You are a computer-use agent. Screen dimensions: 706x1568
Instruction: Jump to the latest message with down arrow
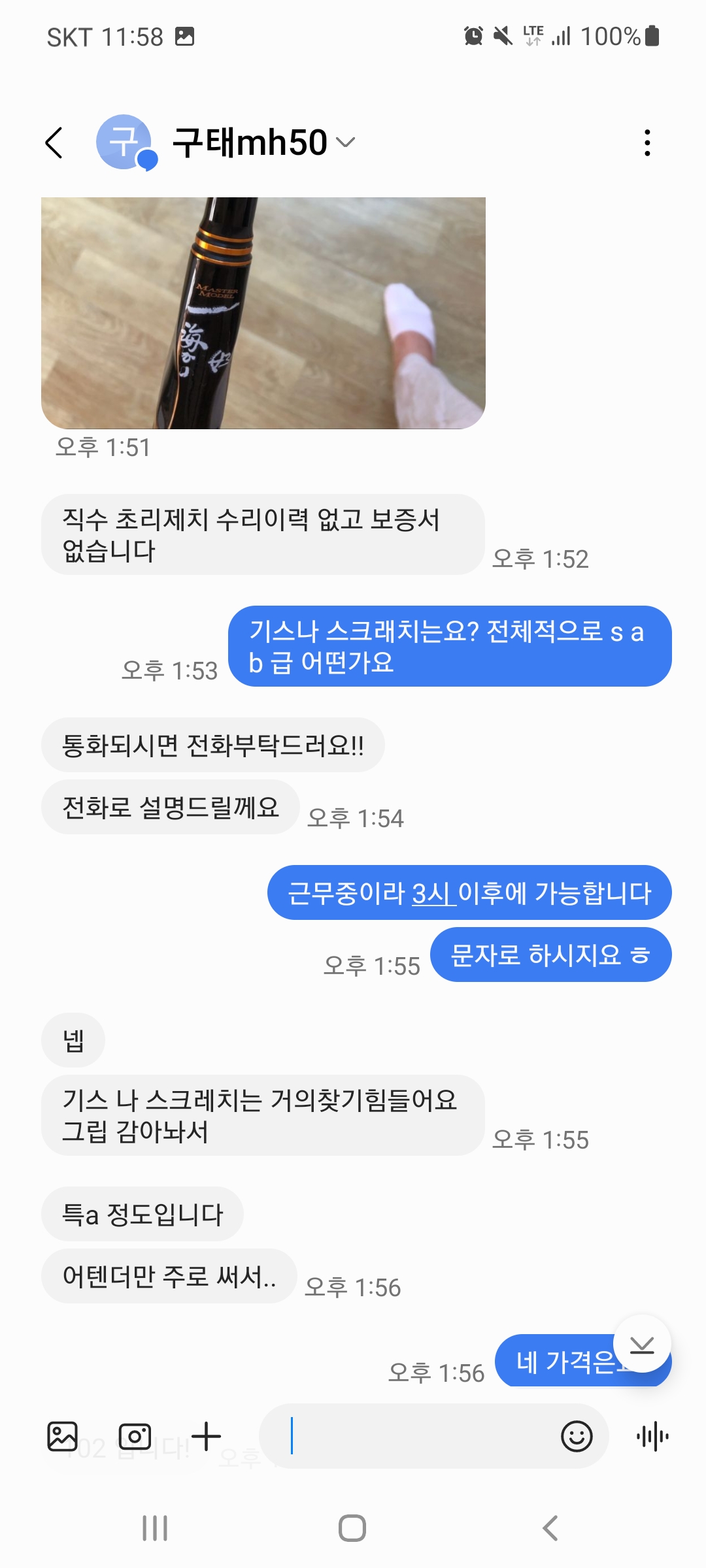pyautogui.click(x=642, y=1345)
